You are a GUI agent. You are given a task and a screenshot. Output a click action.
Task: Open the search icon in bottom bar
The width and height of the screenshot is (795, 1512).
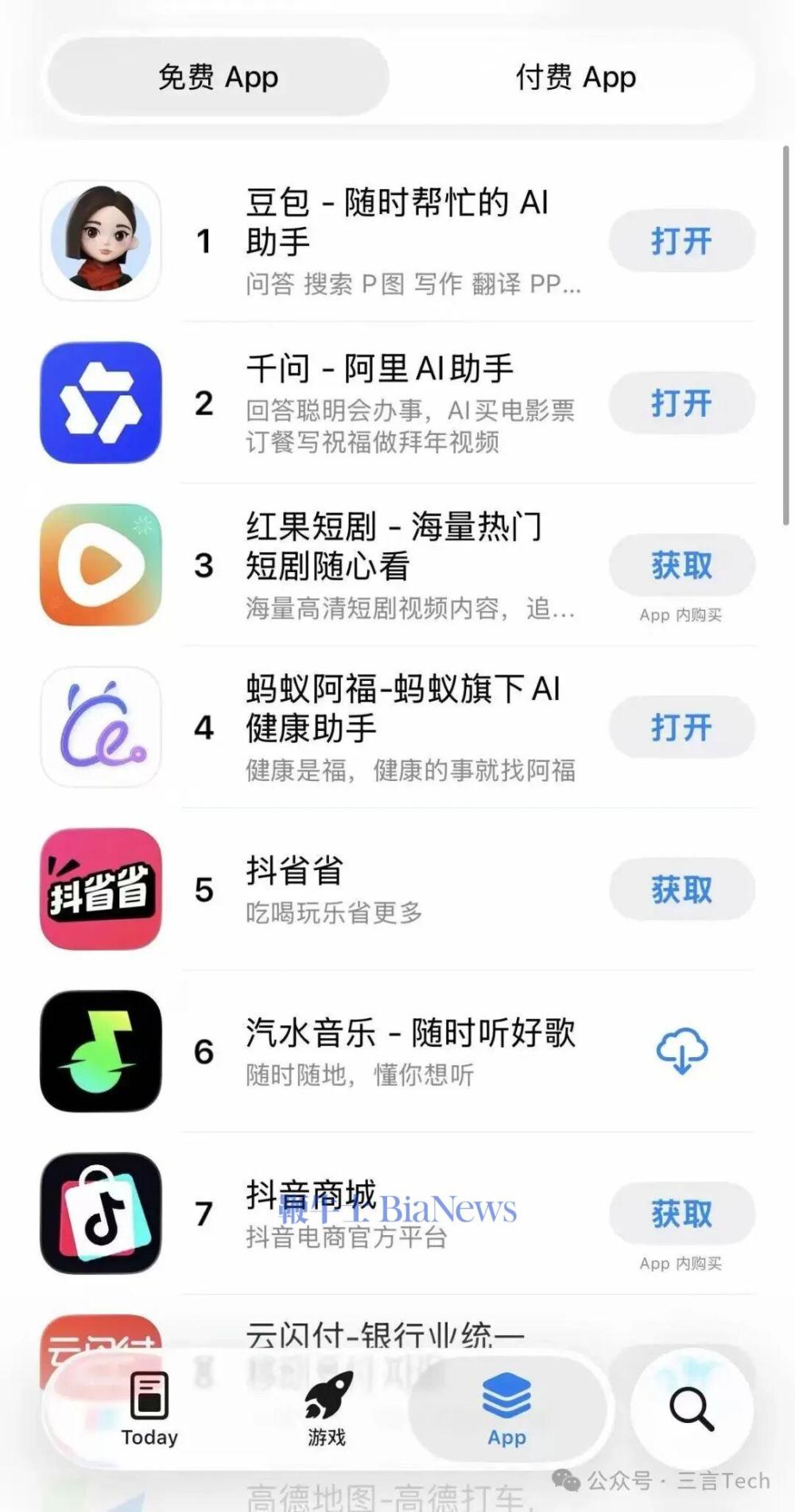pos(691,1409)
